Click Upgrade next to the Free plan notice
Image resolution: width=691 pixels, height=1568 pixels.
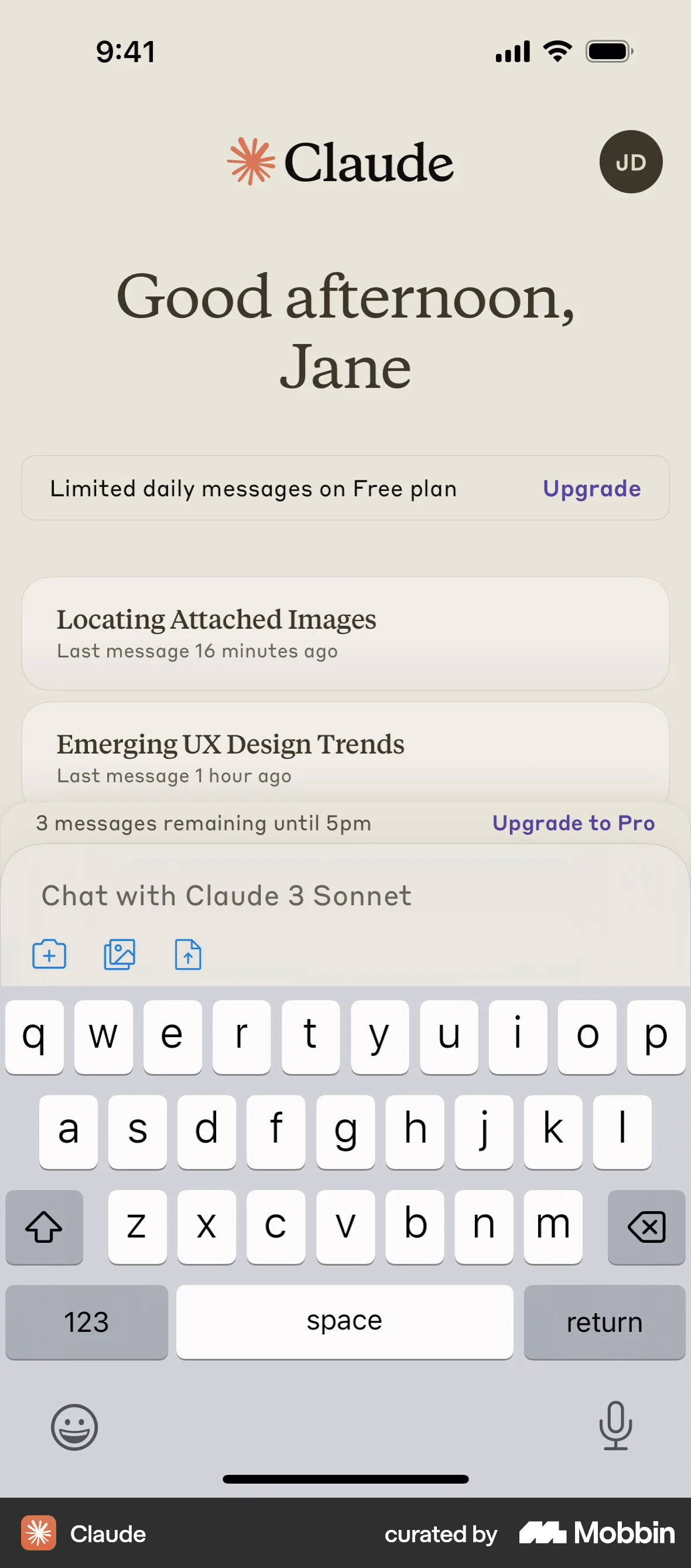point(591,488)
